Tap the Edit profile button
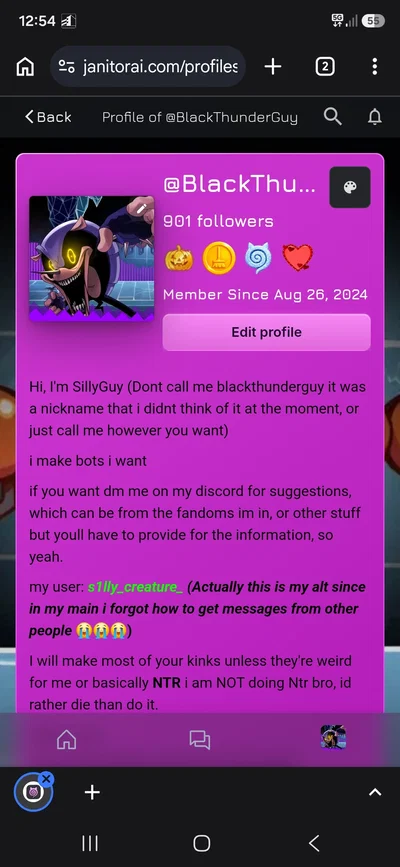 (x=267, y=332)
